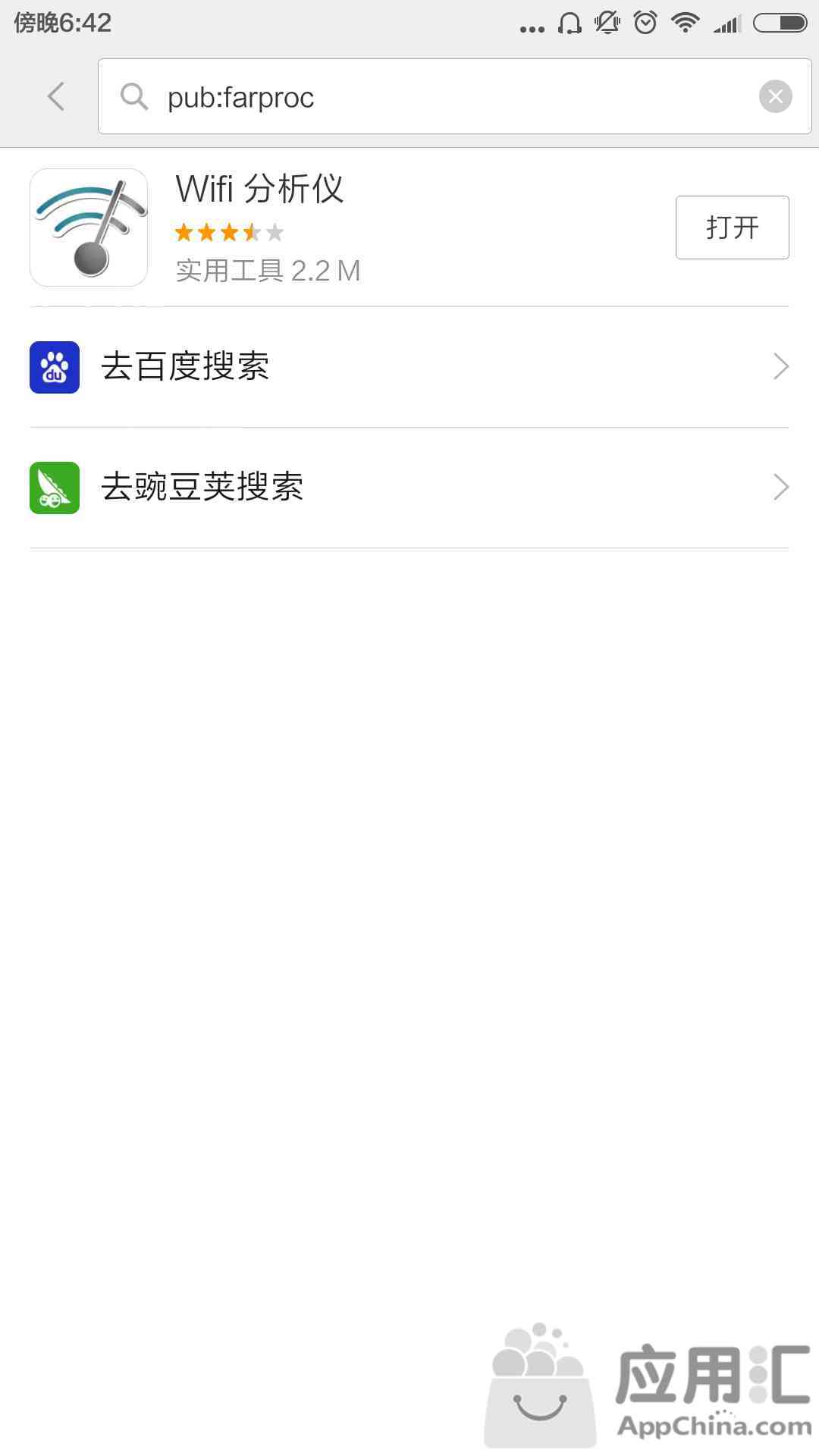
Task: Clear the search text
Action: (775, 96)
